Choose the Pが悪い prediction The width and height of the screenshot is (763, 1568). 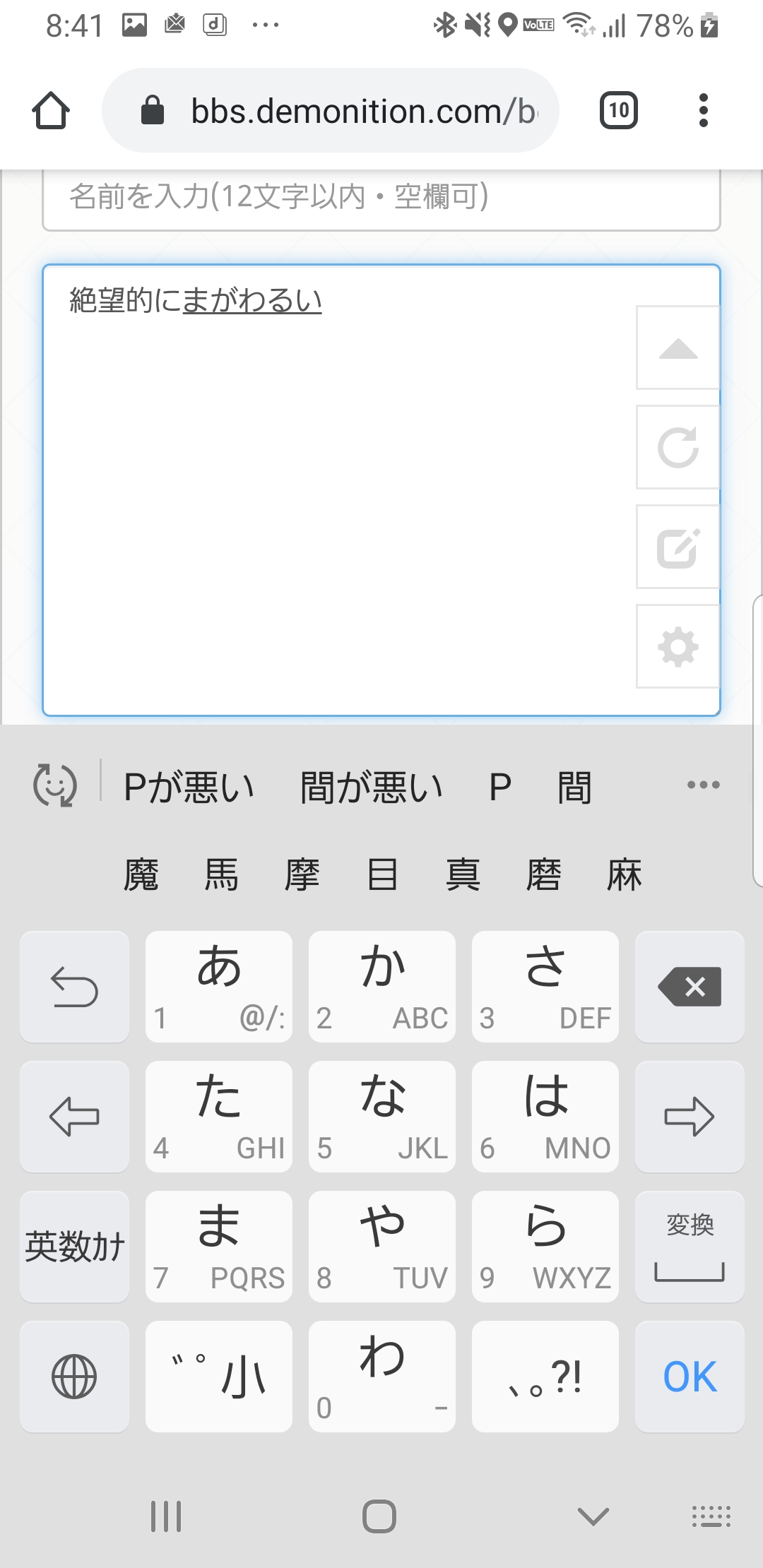tap(189, 787)
